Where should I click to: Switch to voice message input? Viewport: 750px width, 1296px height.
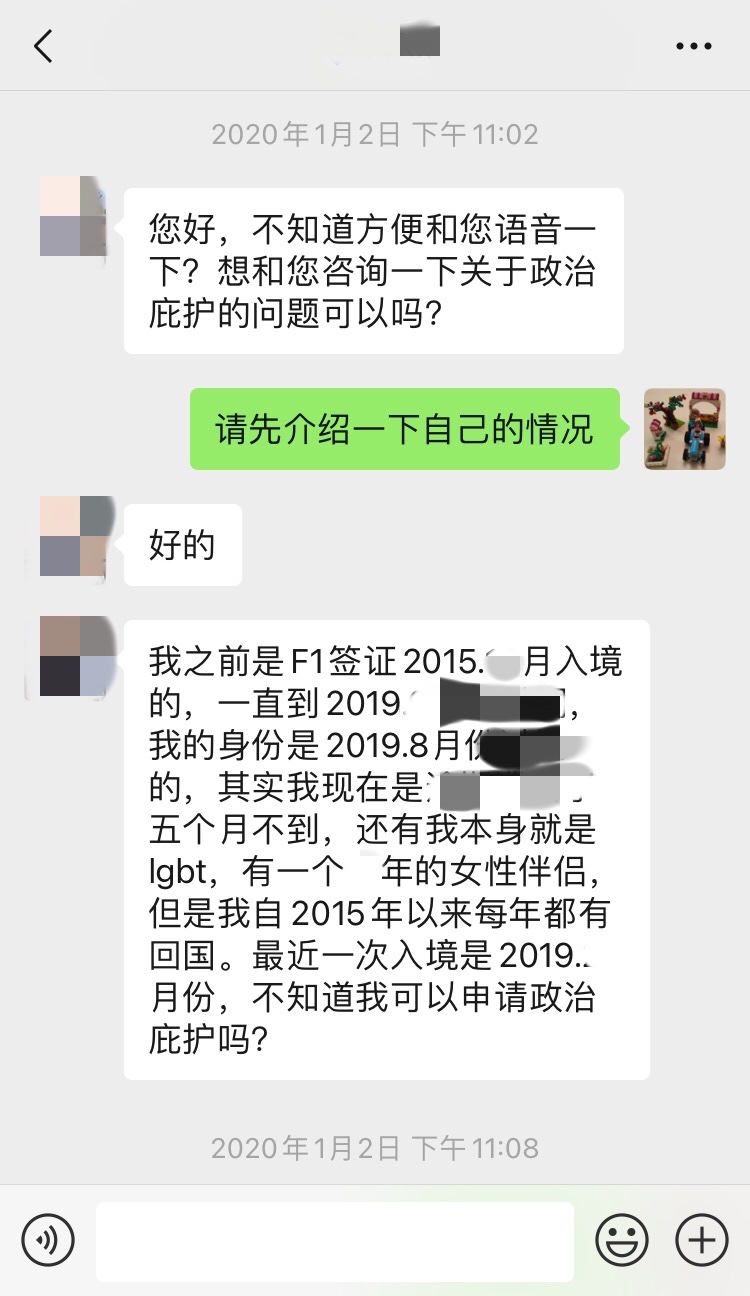(x=48, y=1241)
